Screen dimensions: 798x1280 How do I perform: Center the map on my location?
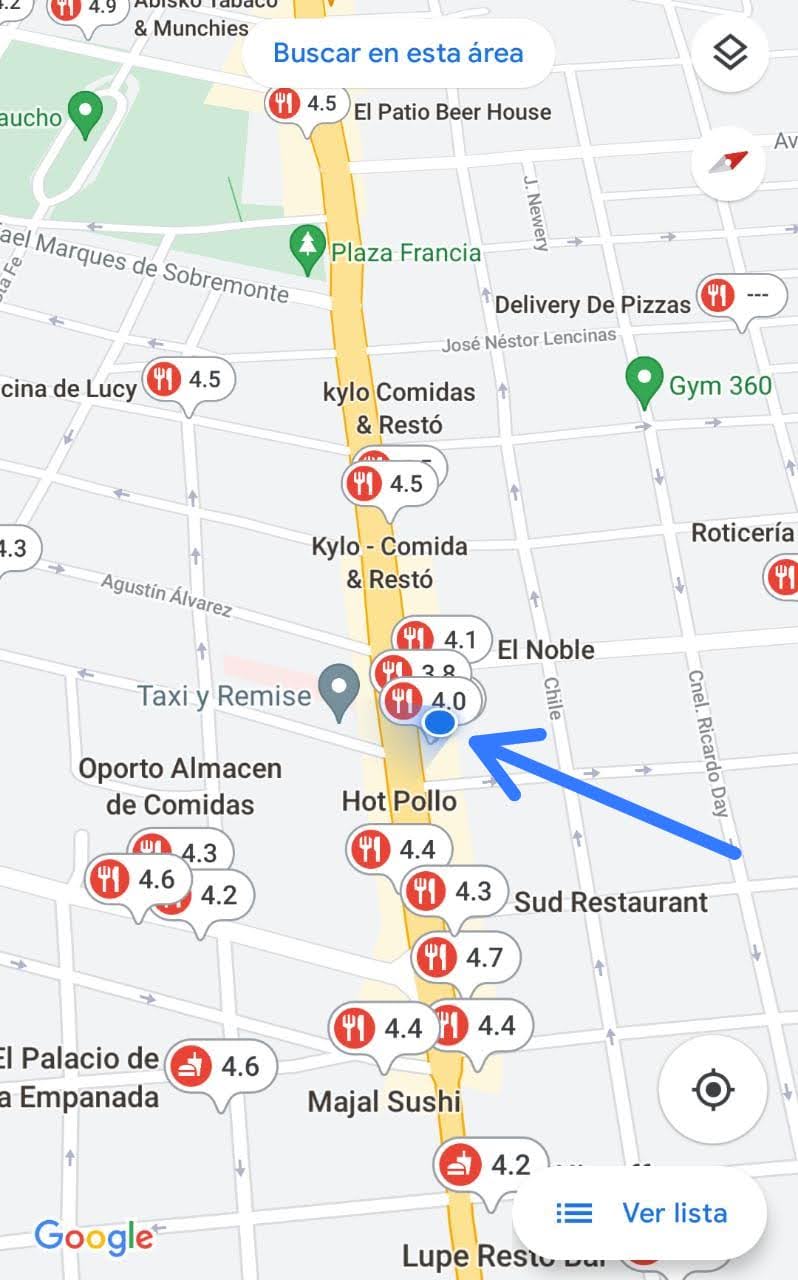pos(712,1089)
